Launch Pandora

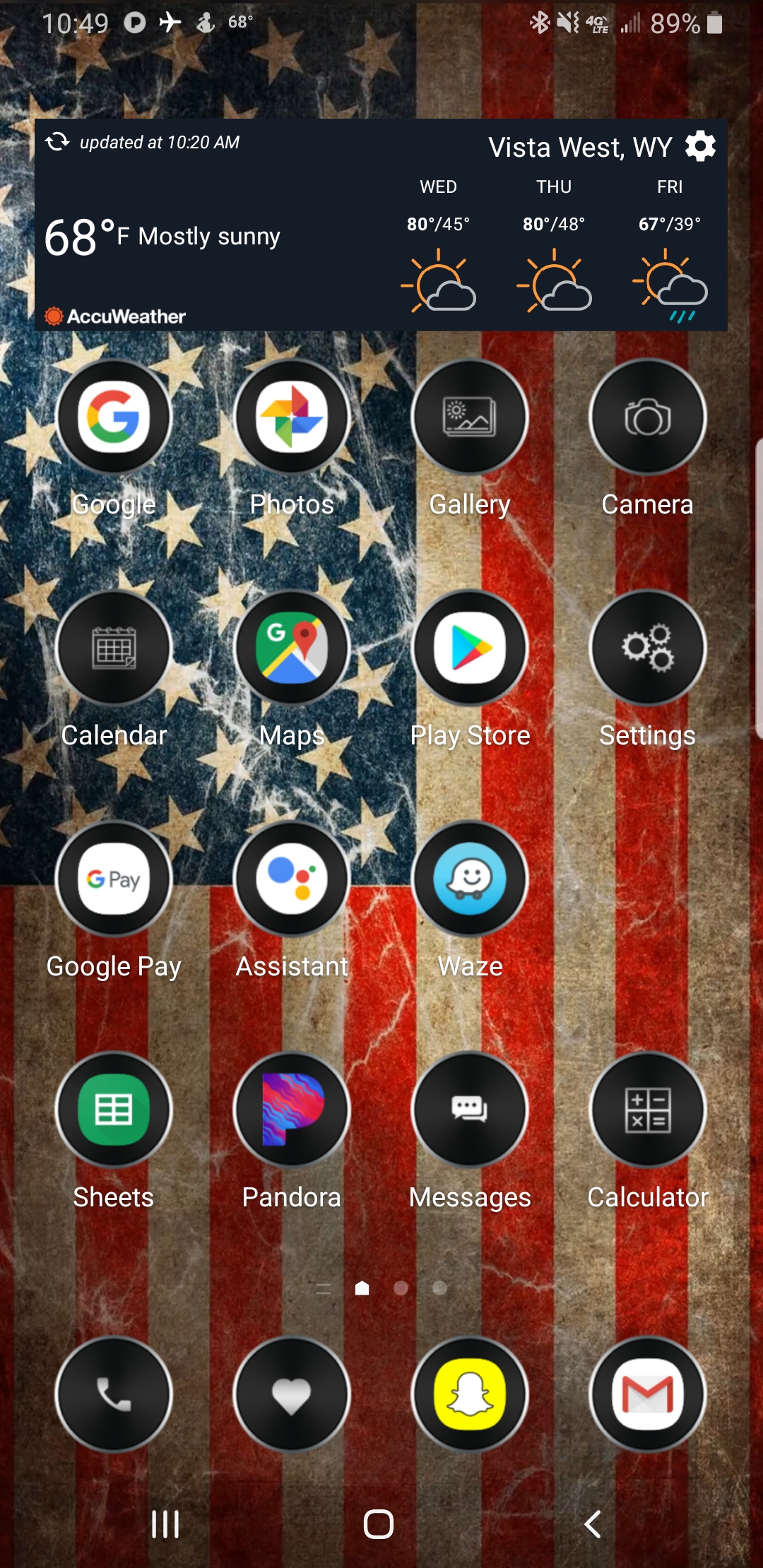click(292, 1110)
